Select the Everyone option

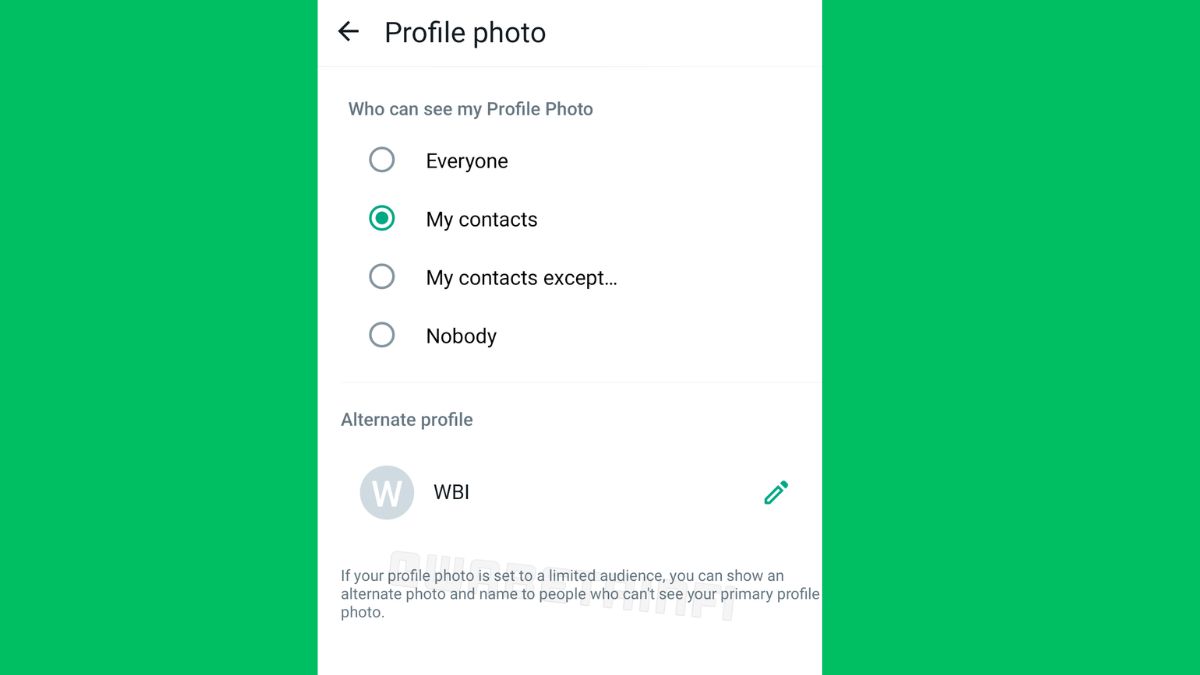tap(382, 160)
